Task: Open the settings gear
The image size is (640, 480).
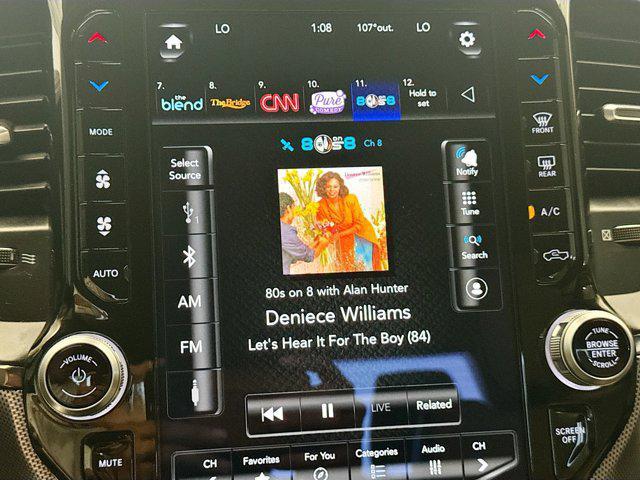Action: tap(466, 40)
